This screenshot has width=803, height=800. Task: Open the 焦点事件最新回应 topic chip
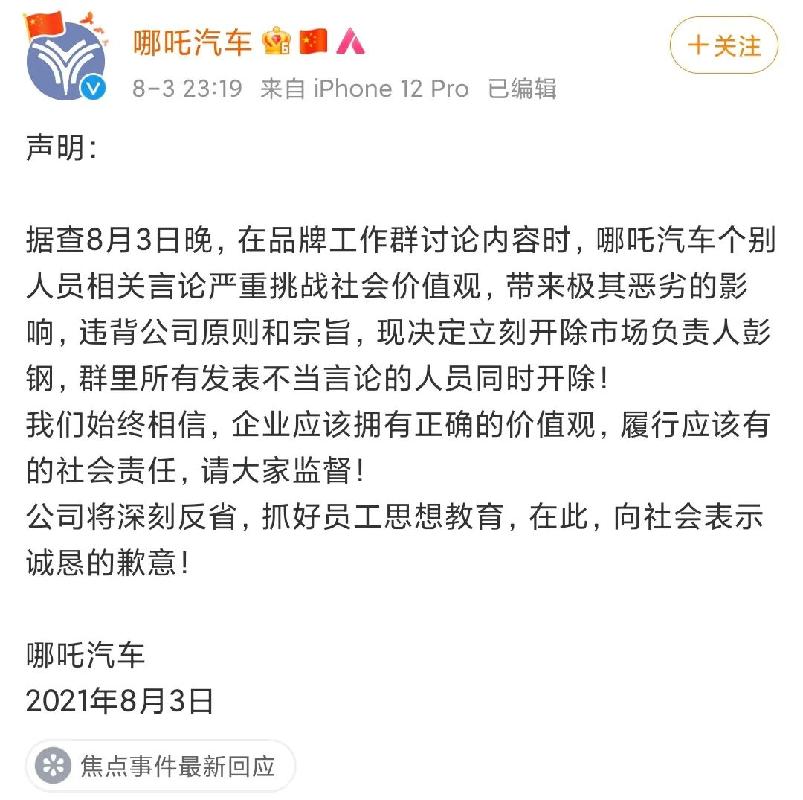coord(160,767)
